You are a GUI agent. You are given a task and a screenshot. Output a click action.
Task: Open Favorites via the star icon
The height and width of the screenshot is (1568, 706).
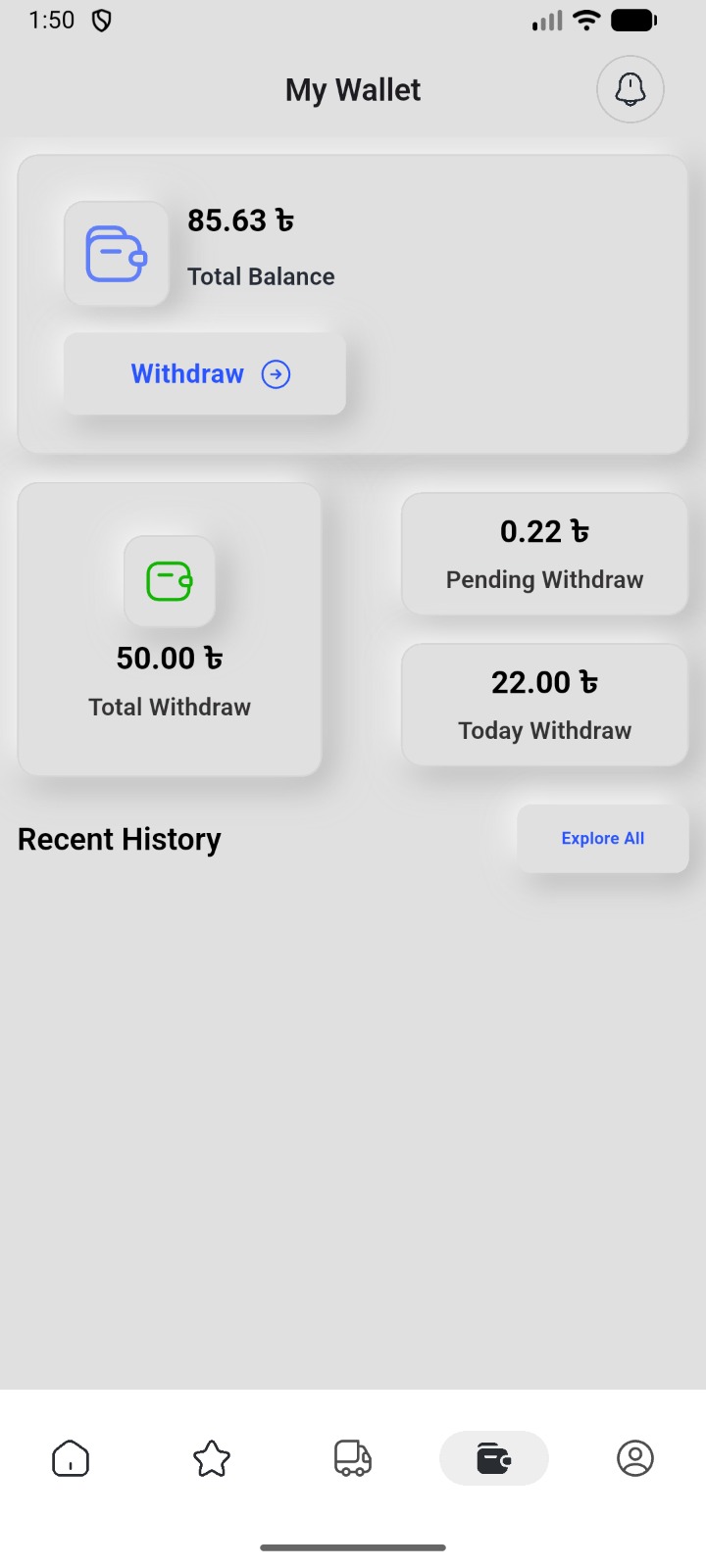click(212, 1458)
